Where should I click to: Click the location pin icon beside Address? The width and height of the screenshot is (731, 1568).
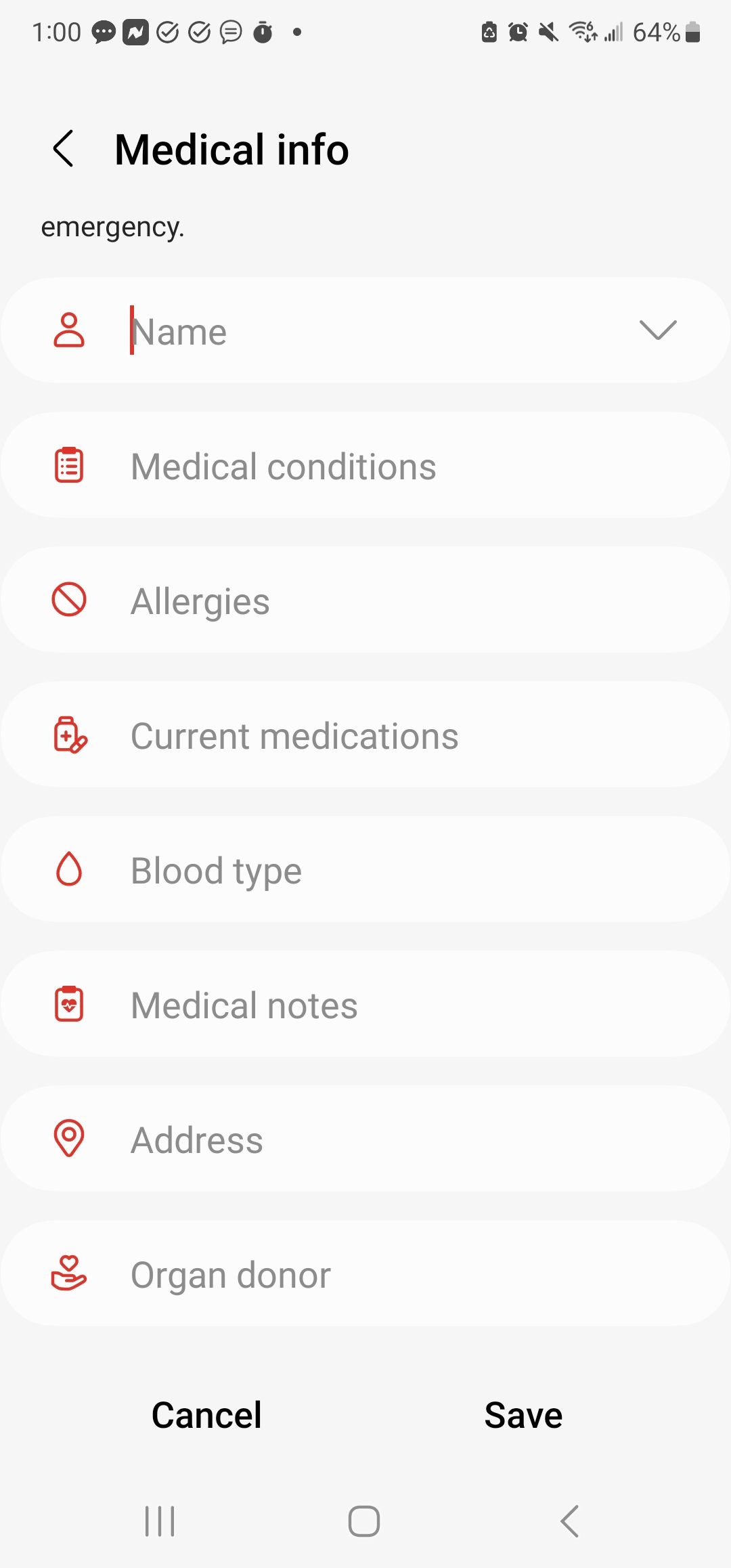tap(68, 1138)
